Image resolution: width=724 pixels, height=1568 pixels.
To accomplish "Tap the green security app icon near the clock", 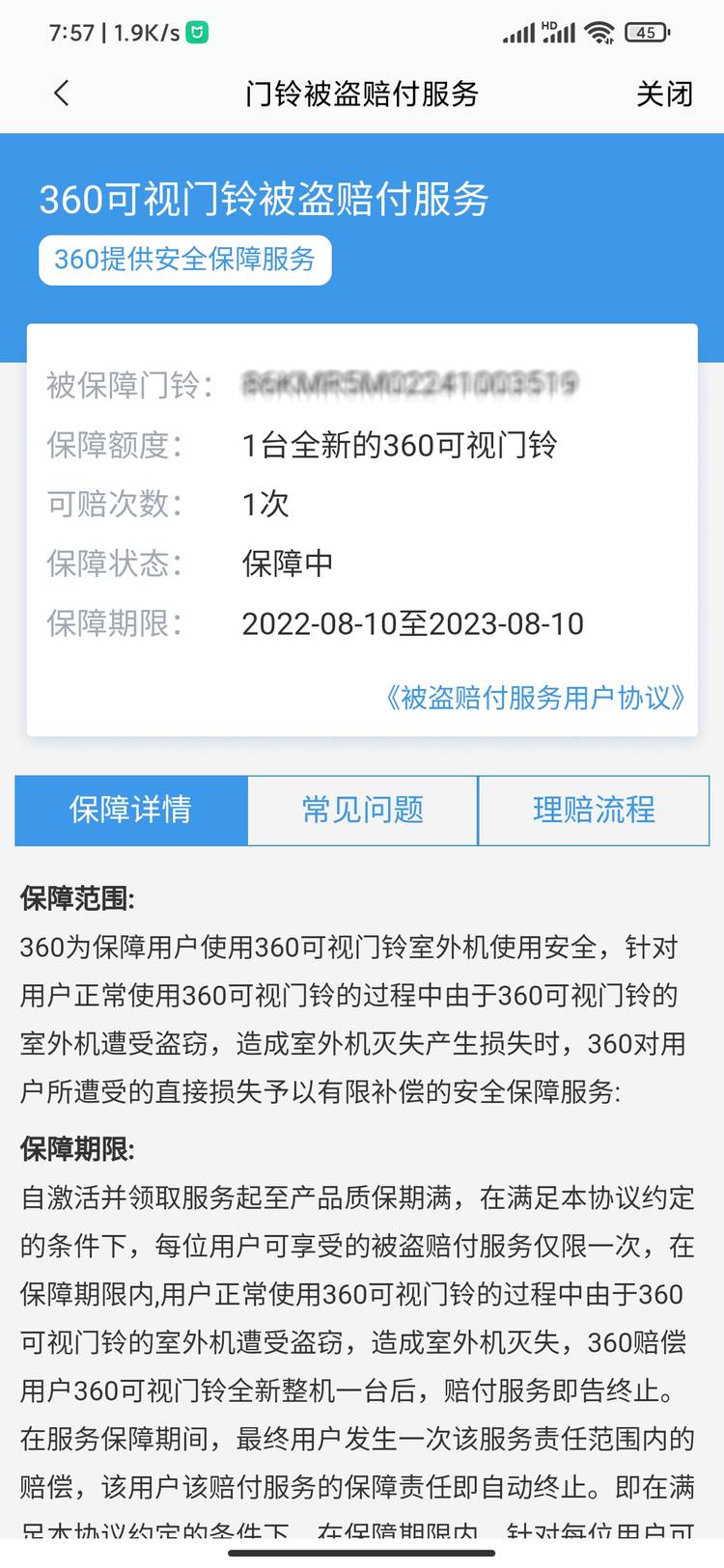I will tap(196, 32).
